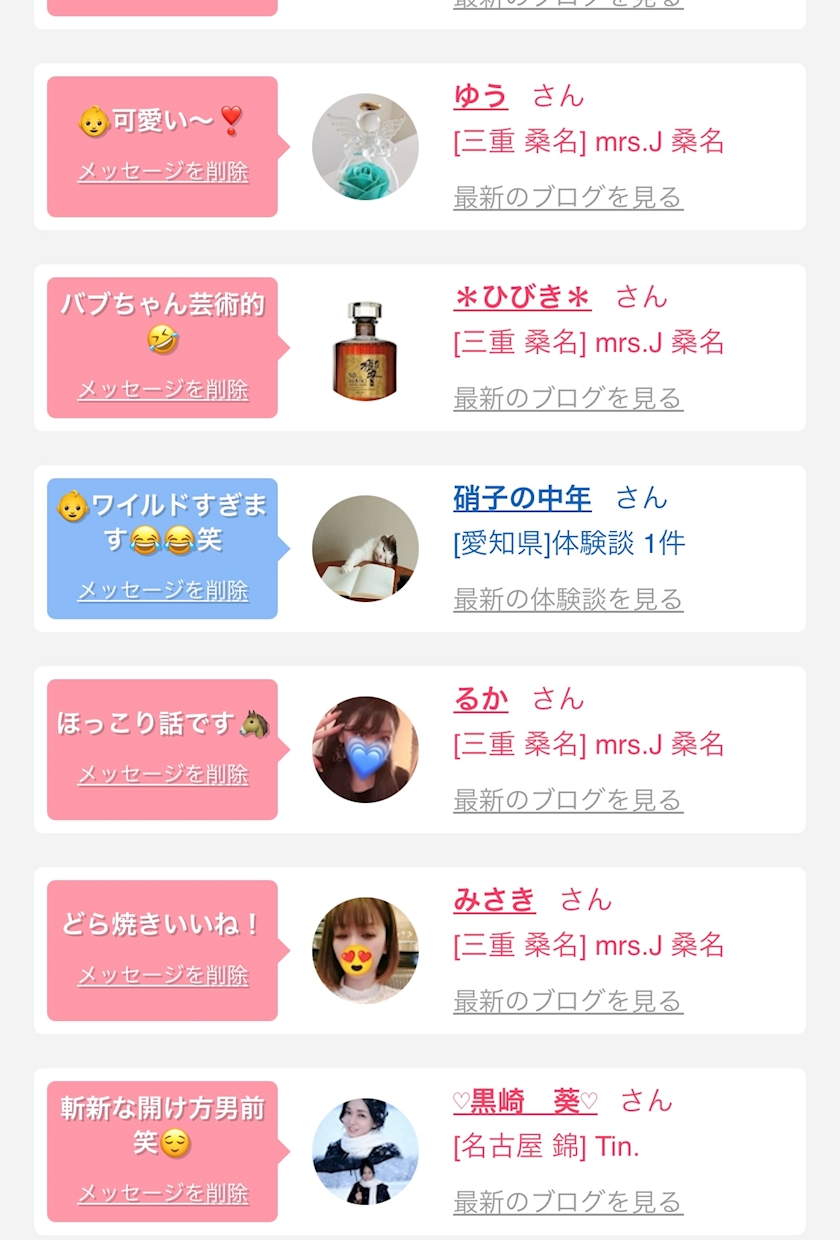The image size is (840, 1240).
Task: Open ゆう's profile name link
Action: coord(480,96)
